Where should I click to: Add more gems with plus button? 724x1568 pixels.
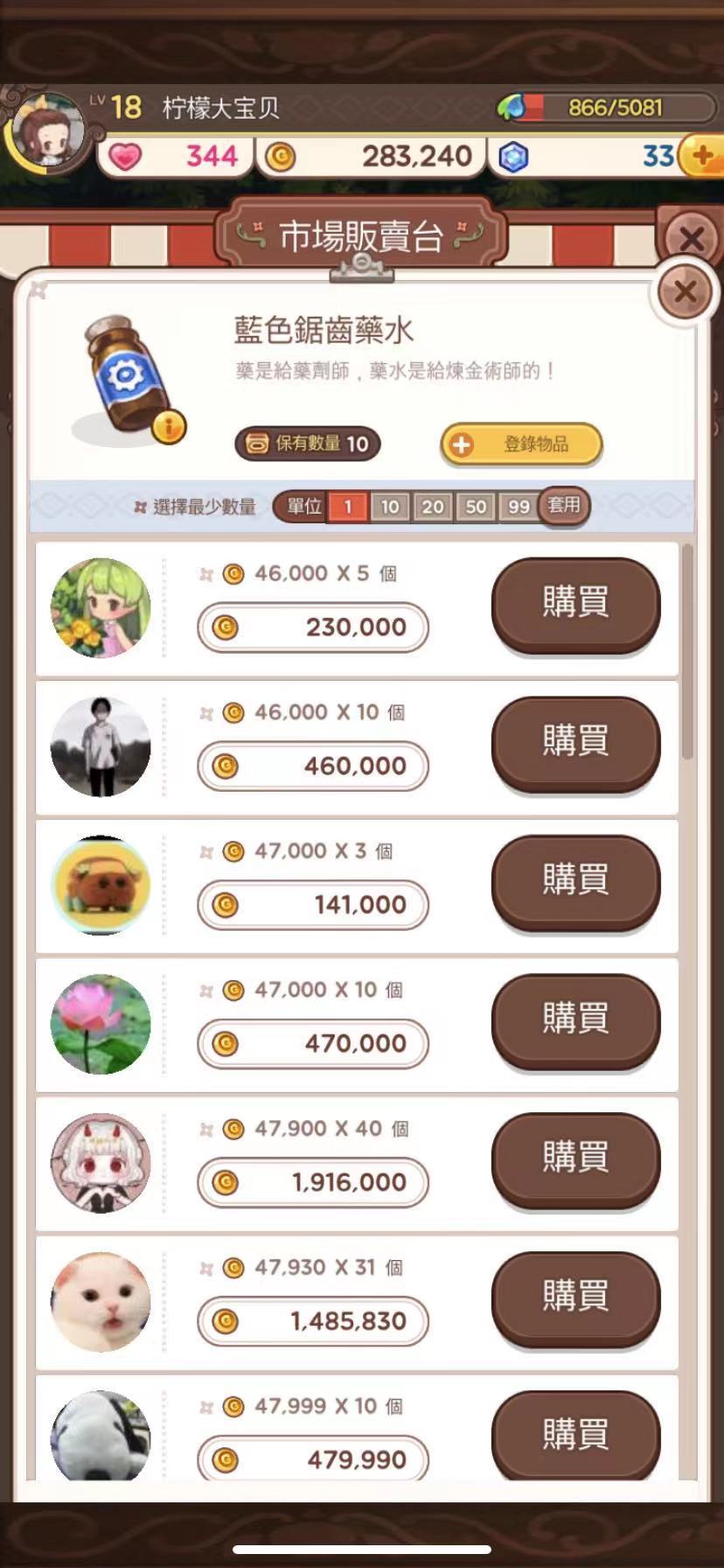[x=701, y=157]
